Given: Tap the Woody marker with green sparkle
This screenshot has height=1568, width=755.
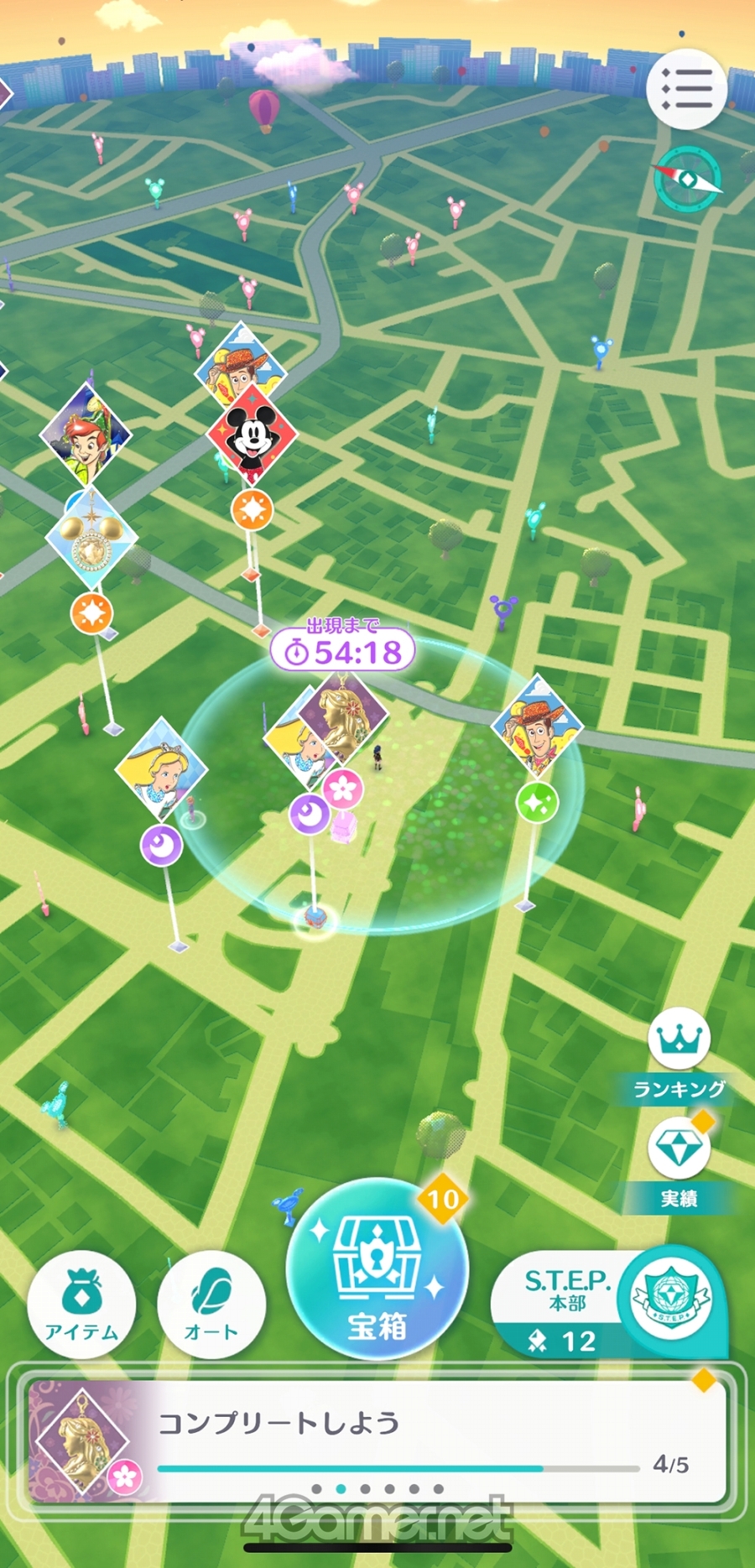Looking at the screenshot, I should coord(537,726).
